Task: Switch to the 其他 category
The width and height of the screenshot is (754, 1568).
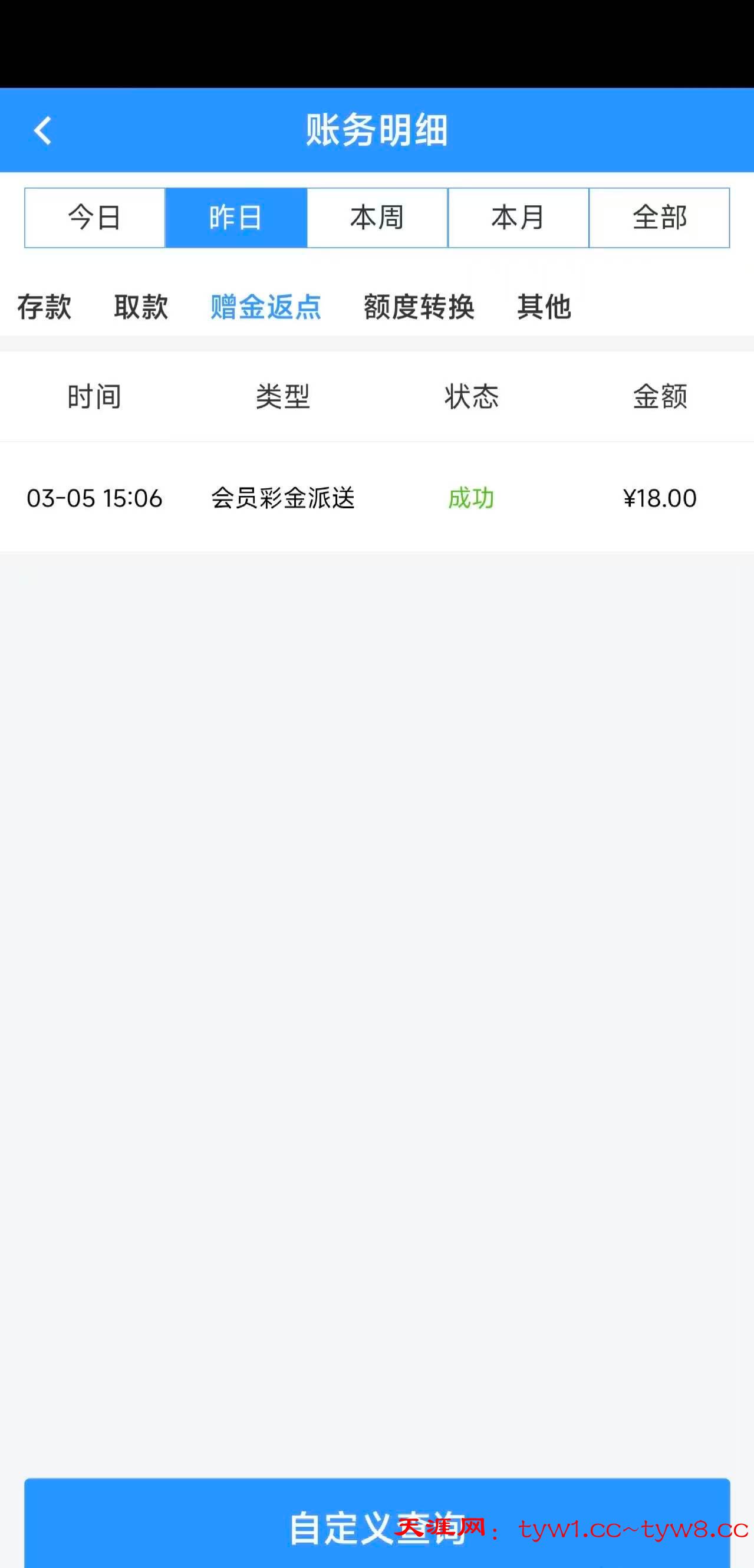Action: (544, 307)
